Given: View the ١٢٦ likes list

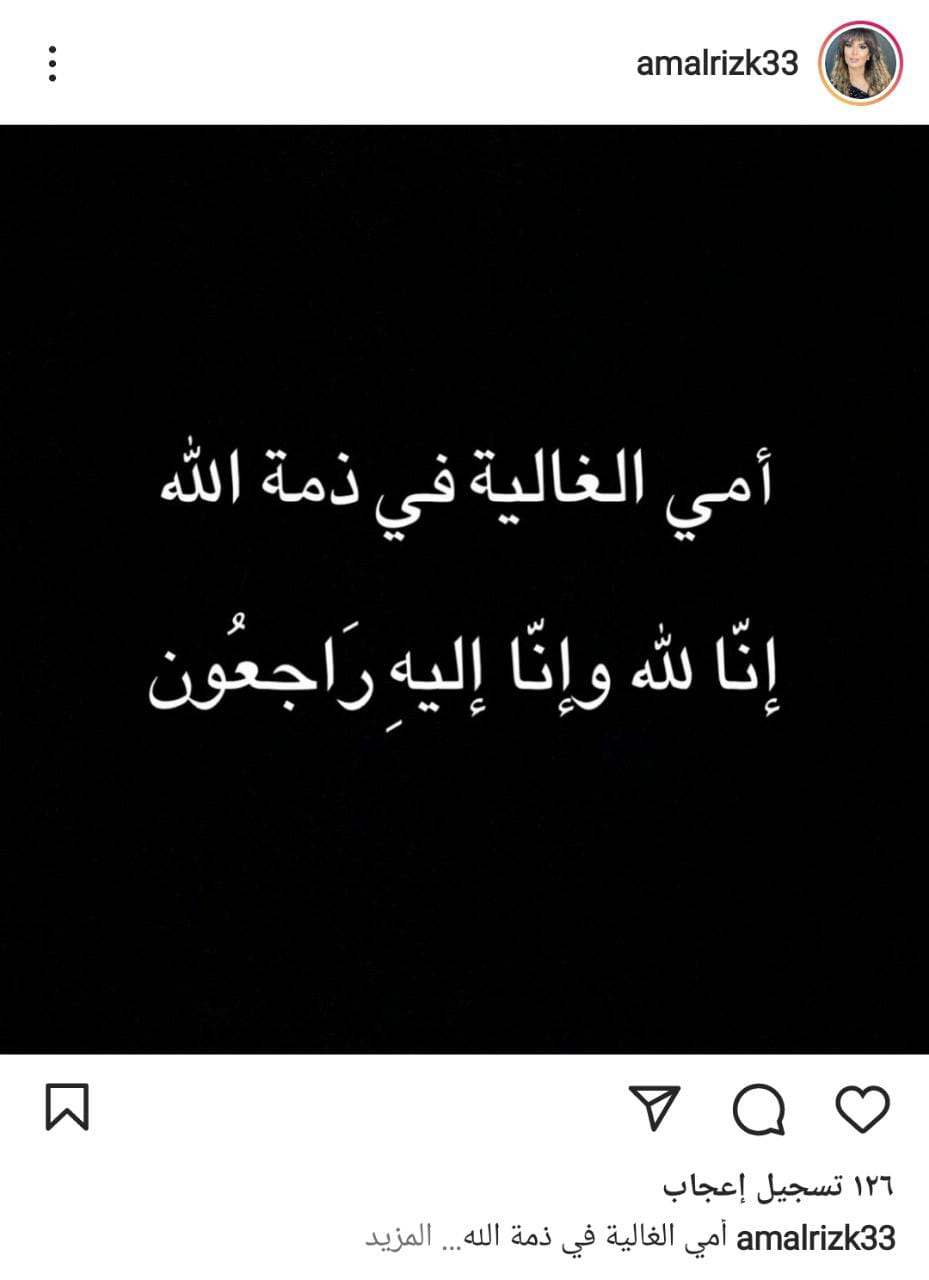Looking at the screenshot, I should point(778,1187).
